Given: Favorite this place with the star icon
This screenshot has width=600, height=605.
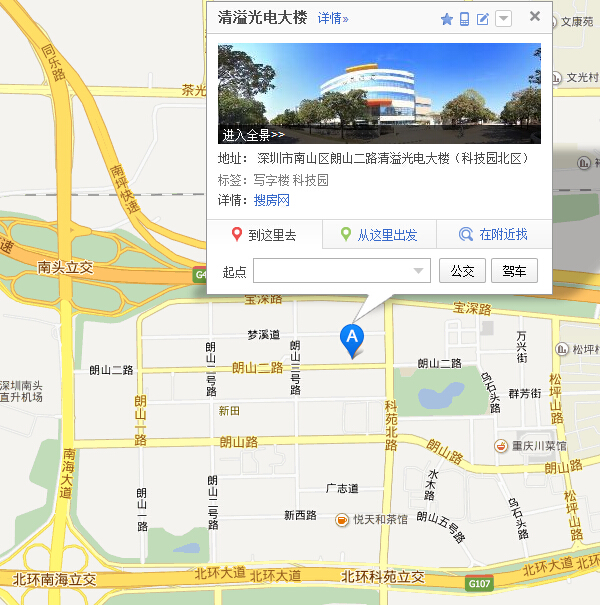Looking at the screenshot, I should point(447,19).
